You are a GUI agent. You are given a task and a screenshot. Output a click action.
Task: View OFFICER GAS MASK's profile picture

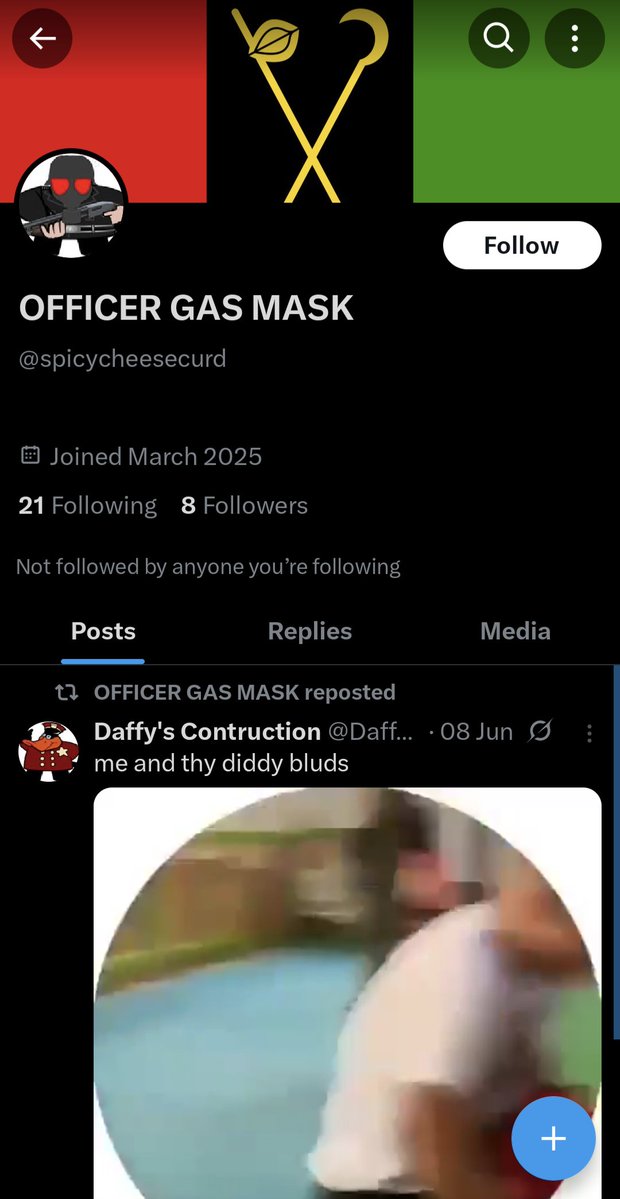[71, 205]
